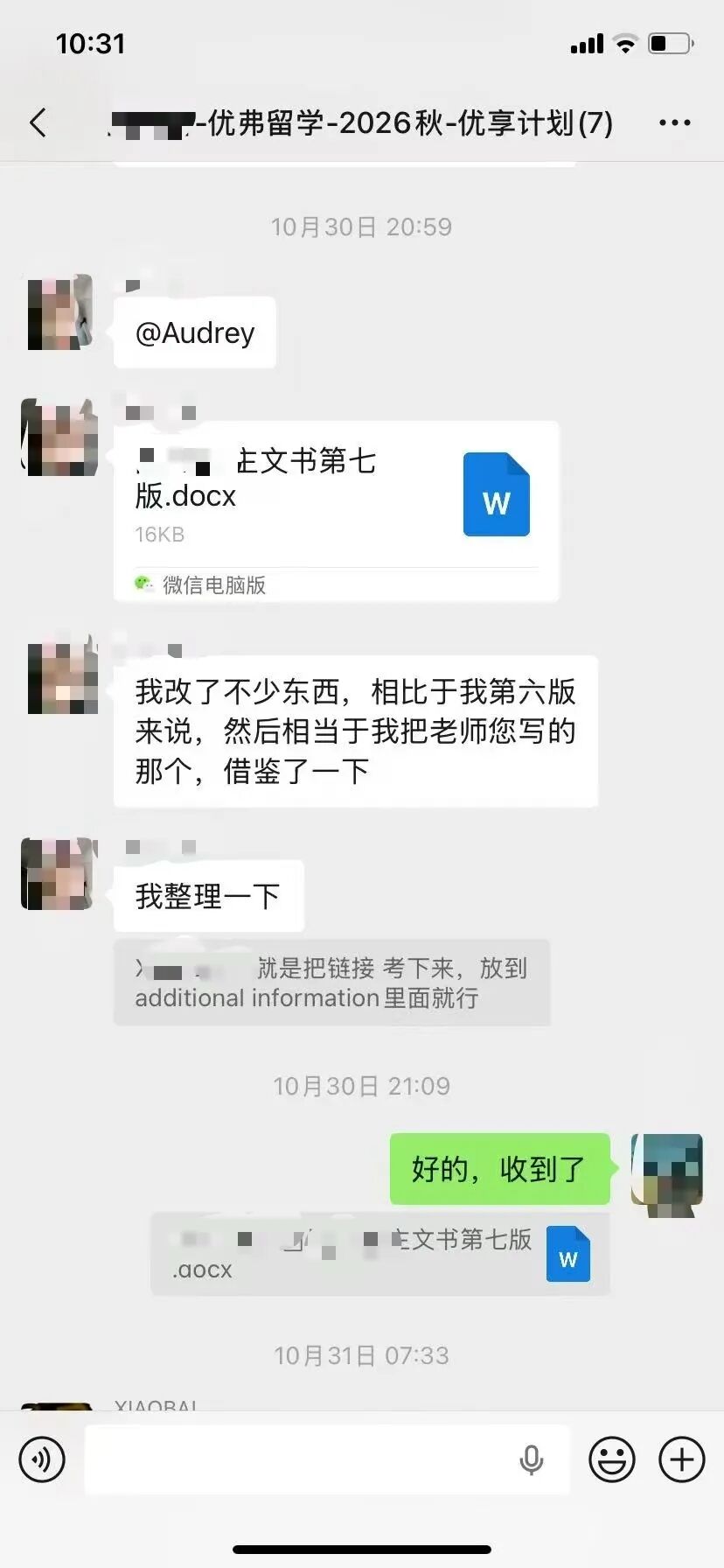Tap the microphone icon in the input bar
The width and height of the screenshot is (724, 1568).
pos(532,1459)
